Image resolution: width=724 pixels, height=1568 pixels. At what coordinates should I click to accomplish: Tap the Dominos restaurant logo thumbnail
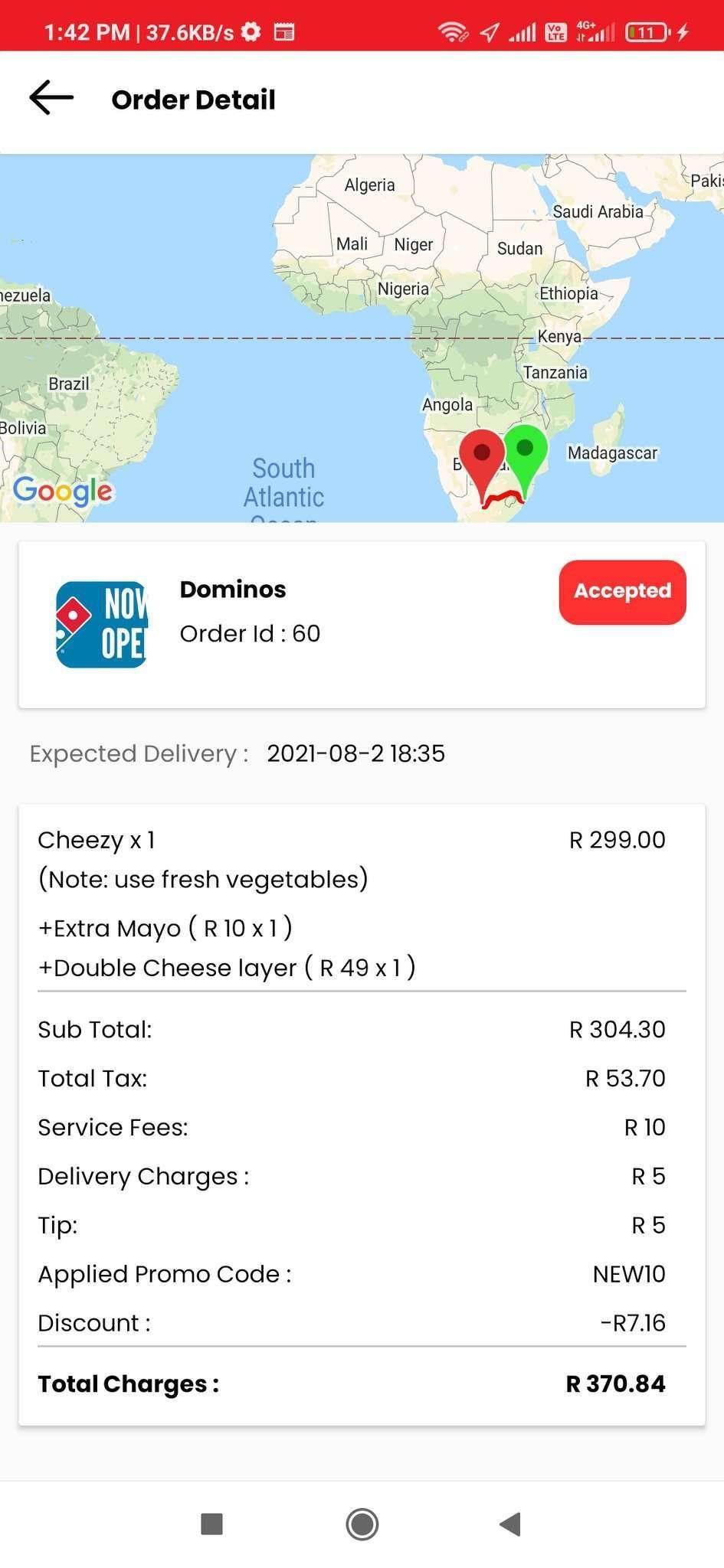101,624
